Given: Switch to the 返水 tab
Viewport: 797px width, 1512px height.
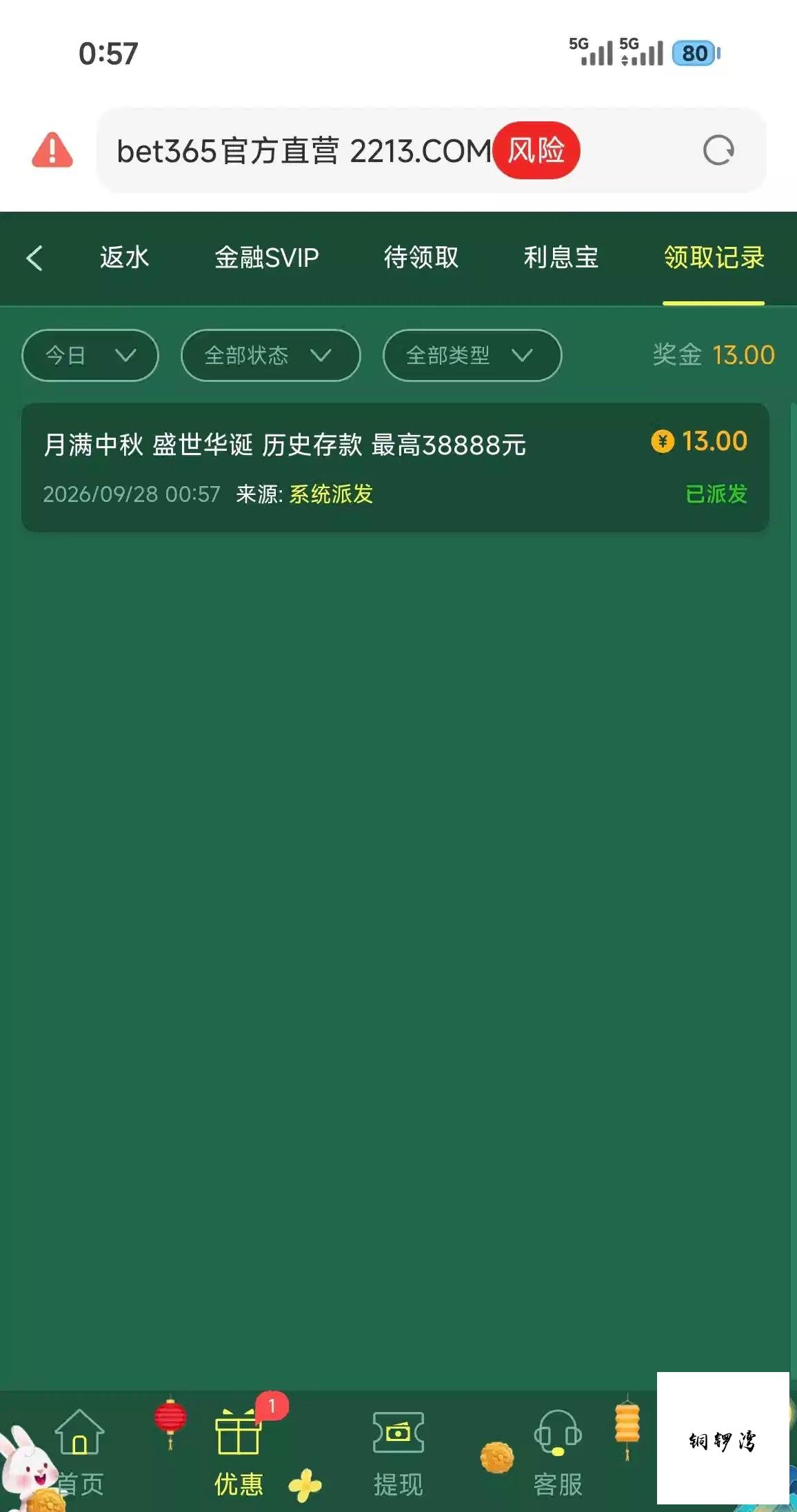Looking at the screenshot, I should pyautogui.click(x=124, y=257).
